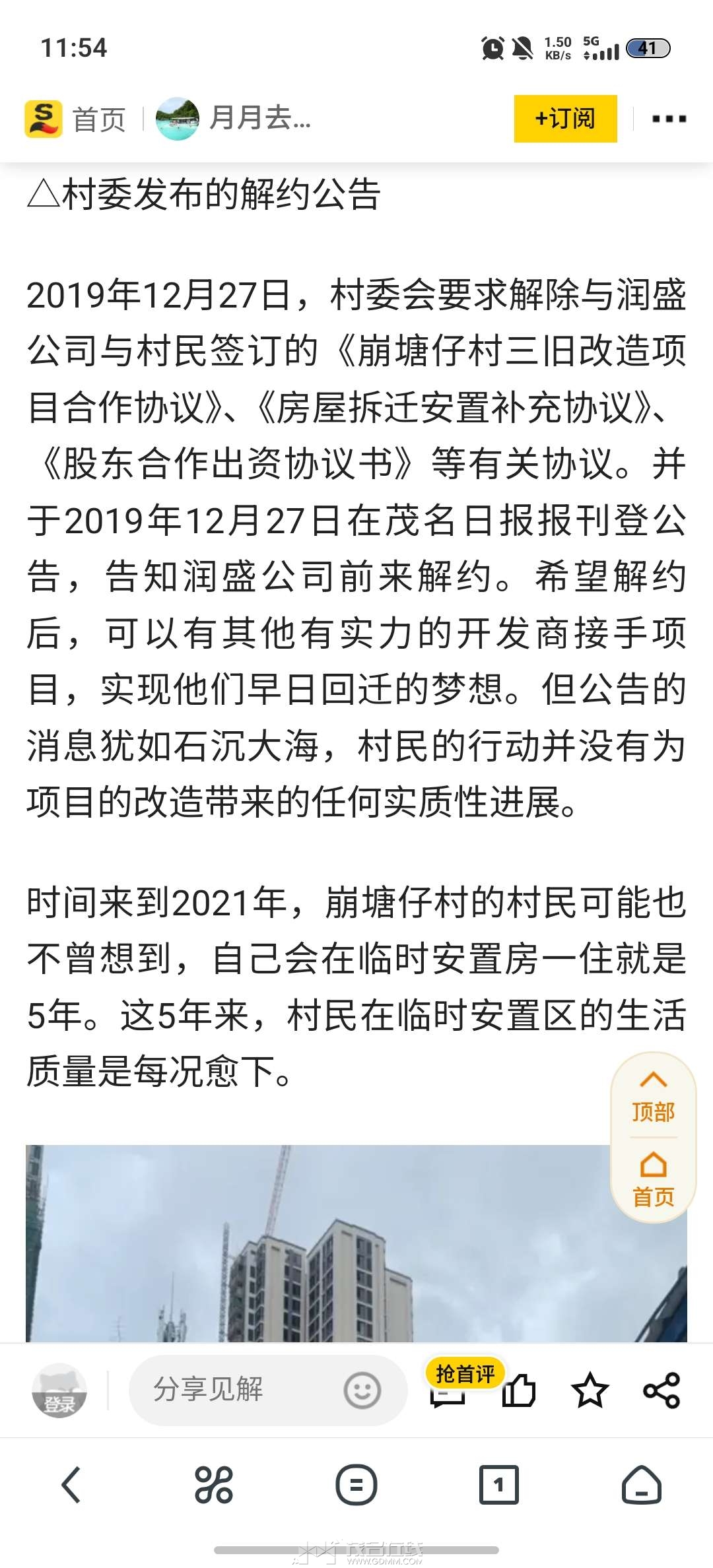Go back with browser back arrow
Image resolution: width=713 pixels, height=1568 pixels.
click(71, 1485)
